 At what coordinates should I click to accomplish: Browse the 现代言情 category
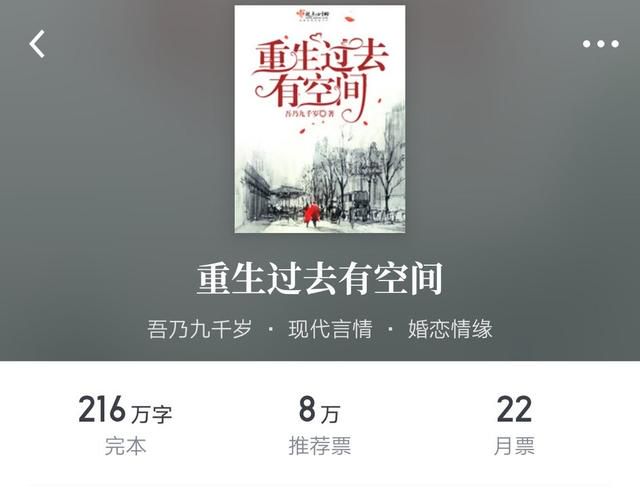[x=330, y=329]
